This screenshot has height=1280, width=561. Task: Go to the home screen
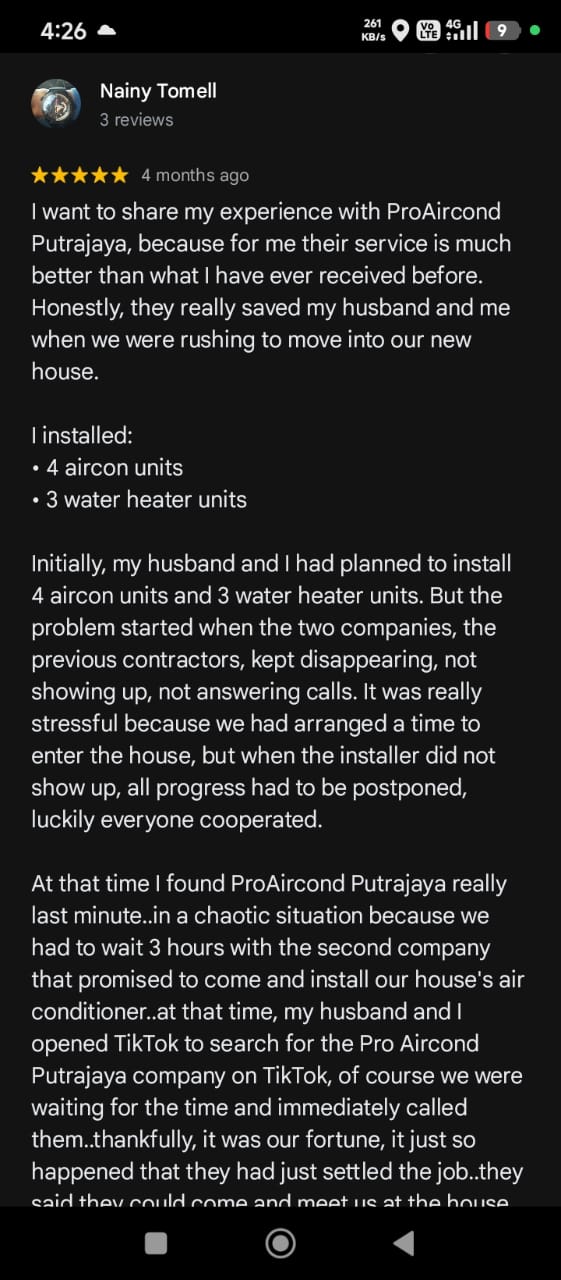[x=280, y=1243]
